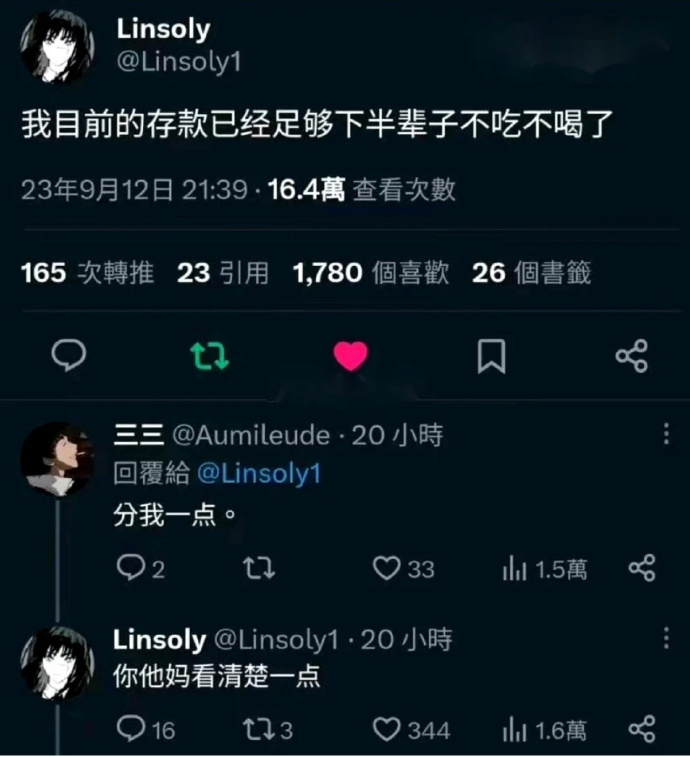Share Linsoly's main tweet

point(631,355)
